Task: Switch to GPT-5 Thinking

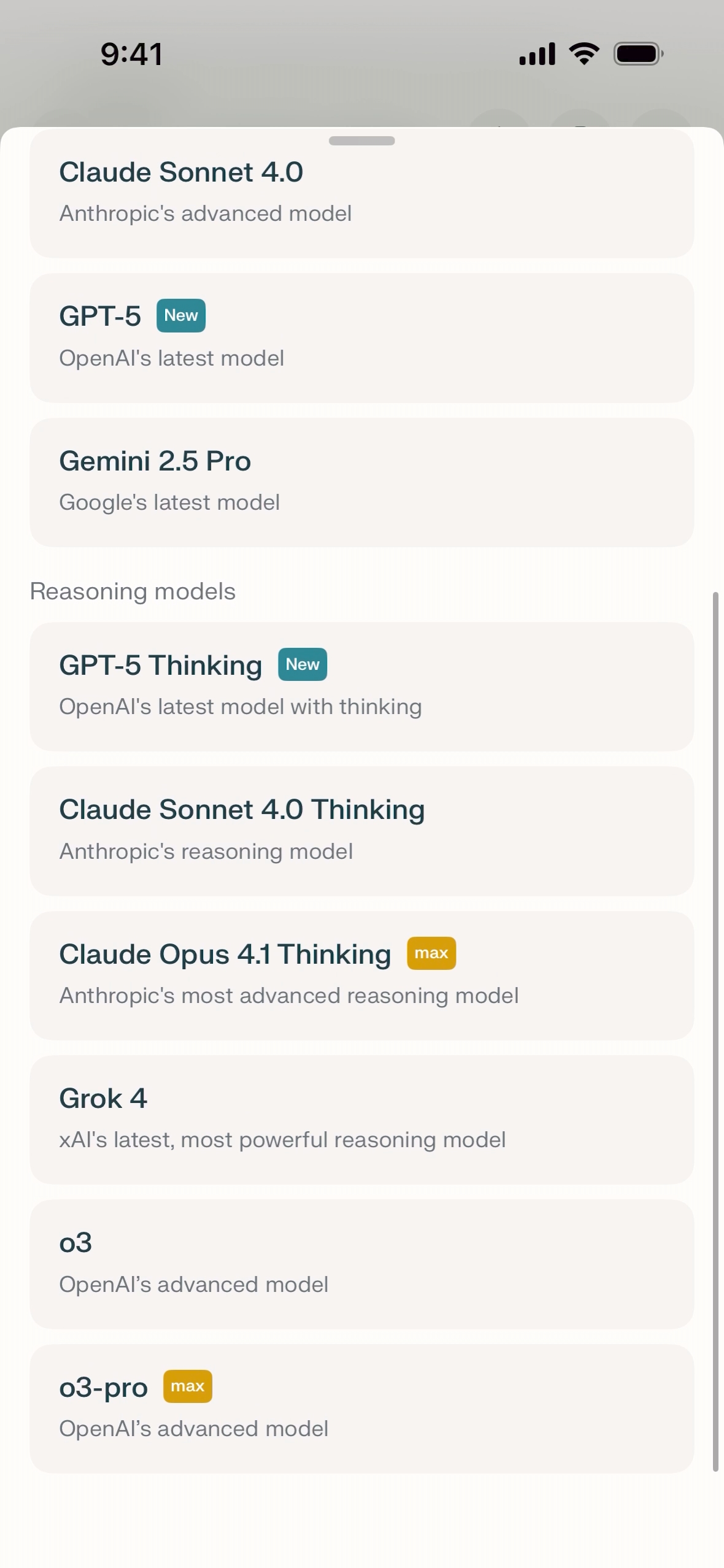Action: 361,686
